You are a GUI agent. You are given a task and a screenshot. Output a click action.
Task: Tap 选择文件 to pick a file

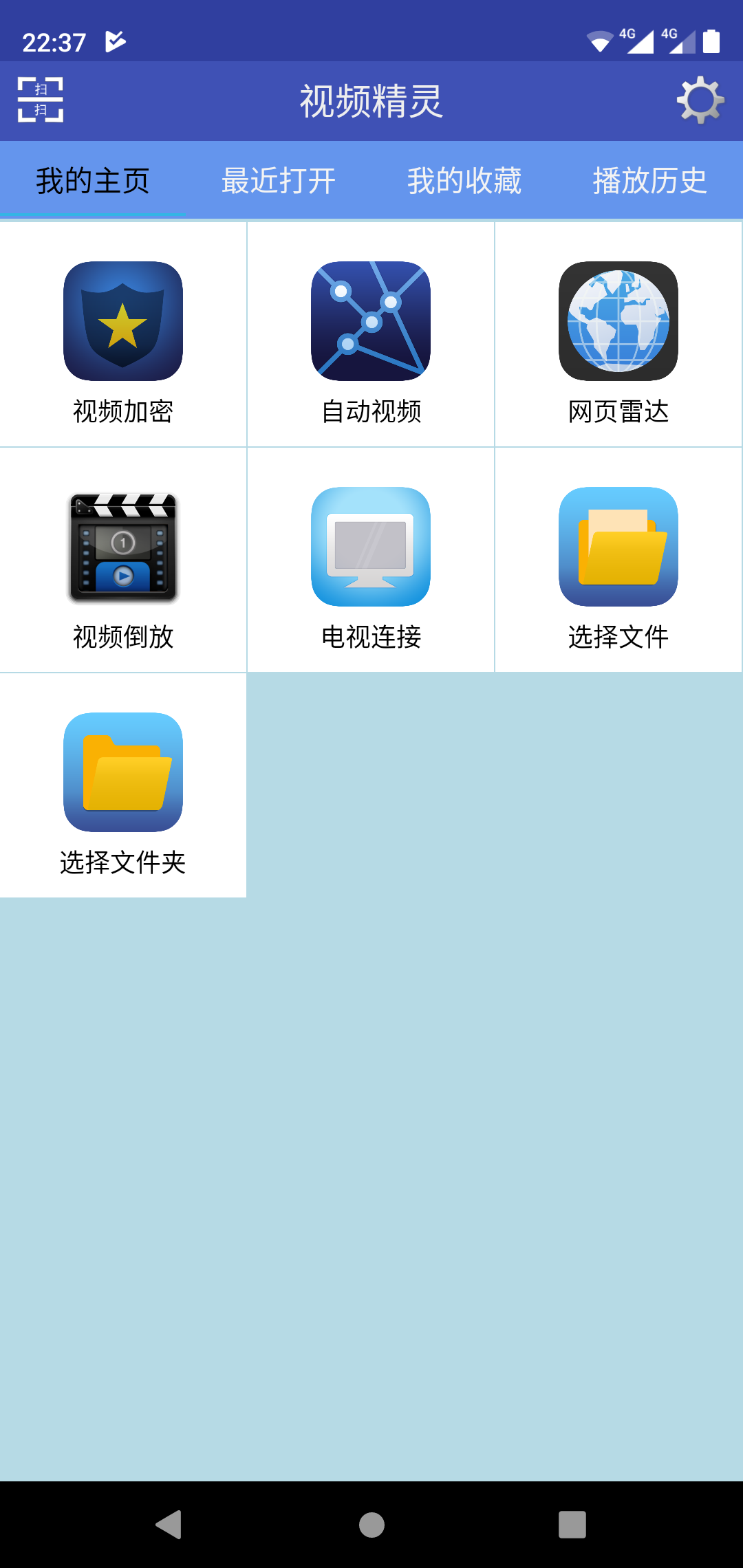[618, 560]
